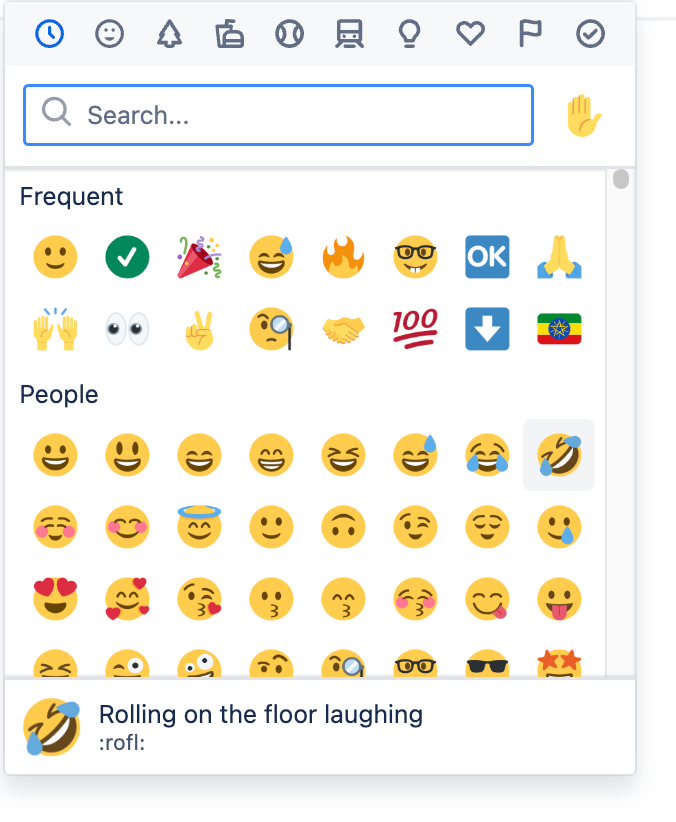
Task: Switch to the Symbols heart category tab
Action: [470, 34]
